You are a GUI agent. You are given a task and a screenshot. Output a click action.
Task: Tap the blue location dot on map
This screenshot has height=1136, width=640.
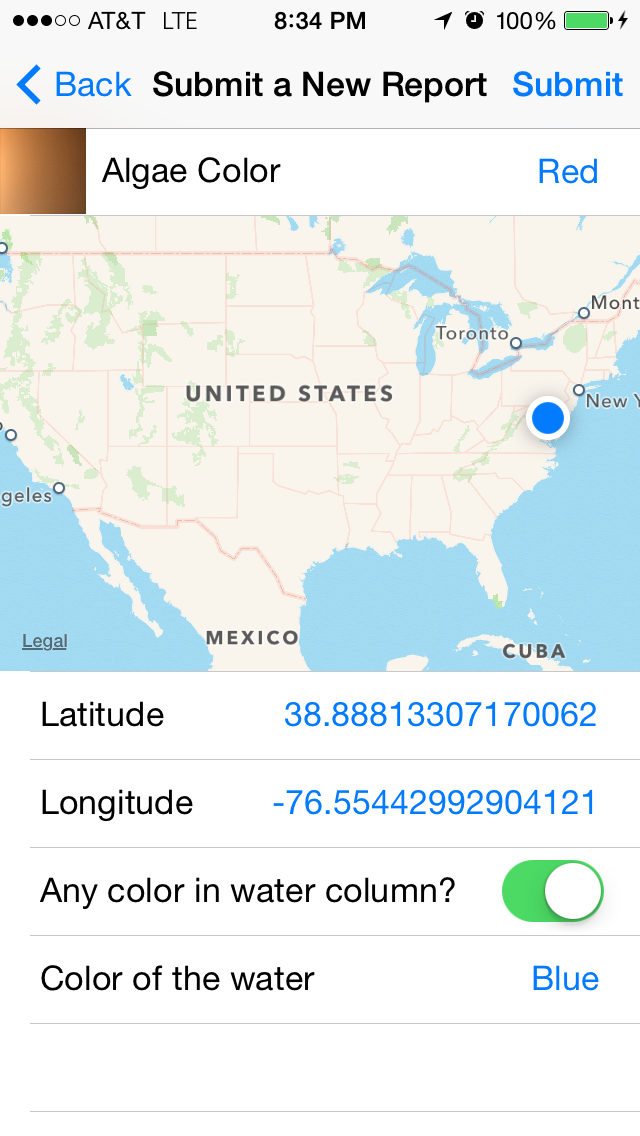[x=548, y=418]
